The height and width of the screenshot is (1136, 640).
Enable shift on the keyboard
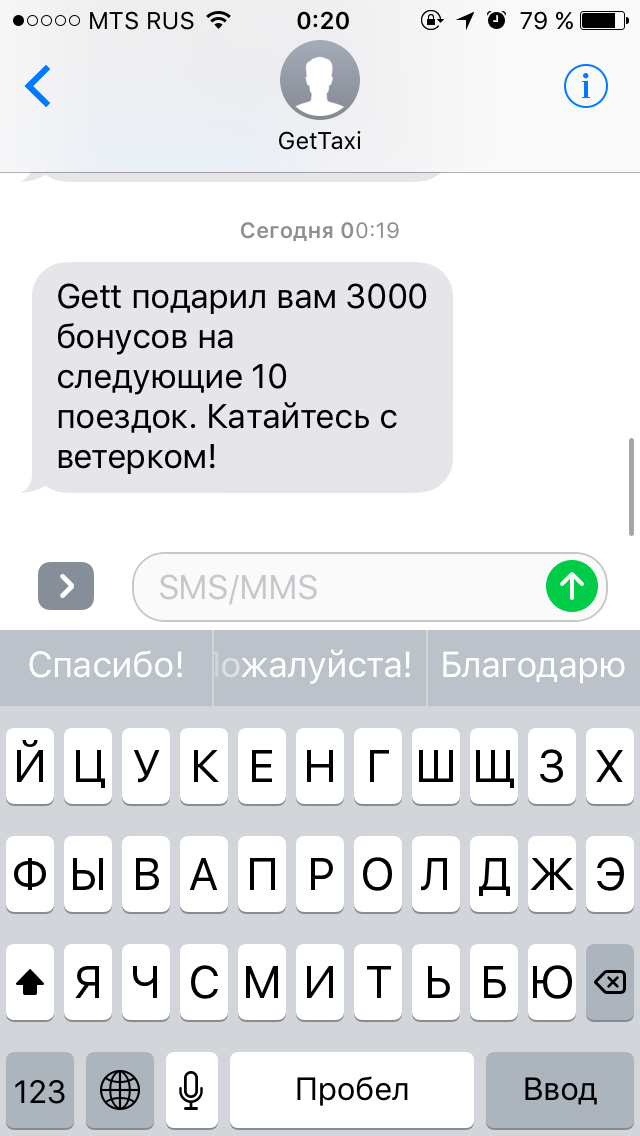[x=30, y=982]
